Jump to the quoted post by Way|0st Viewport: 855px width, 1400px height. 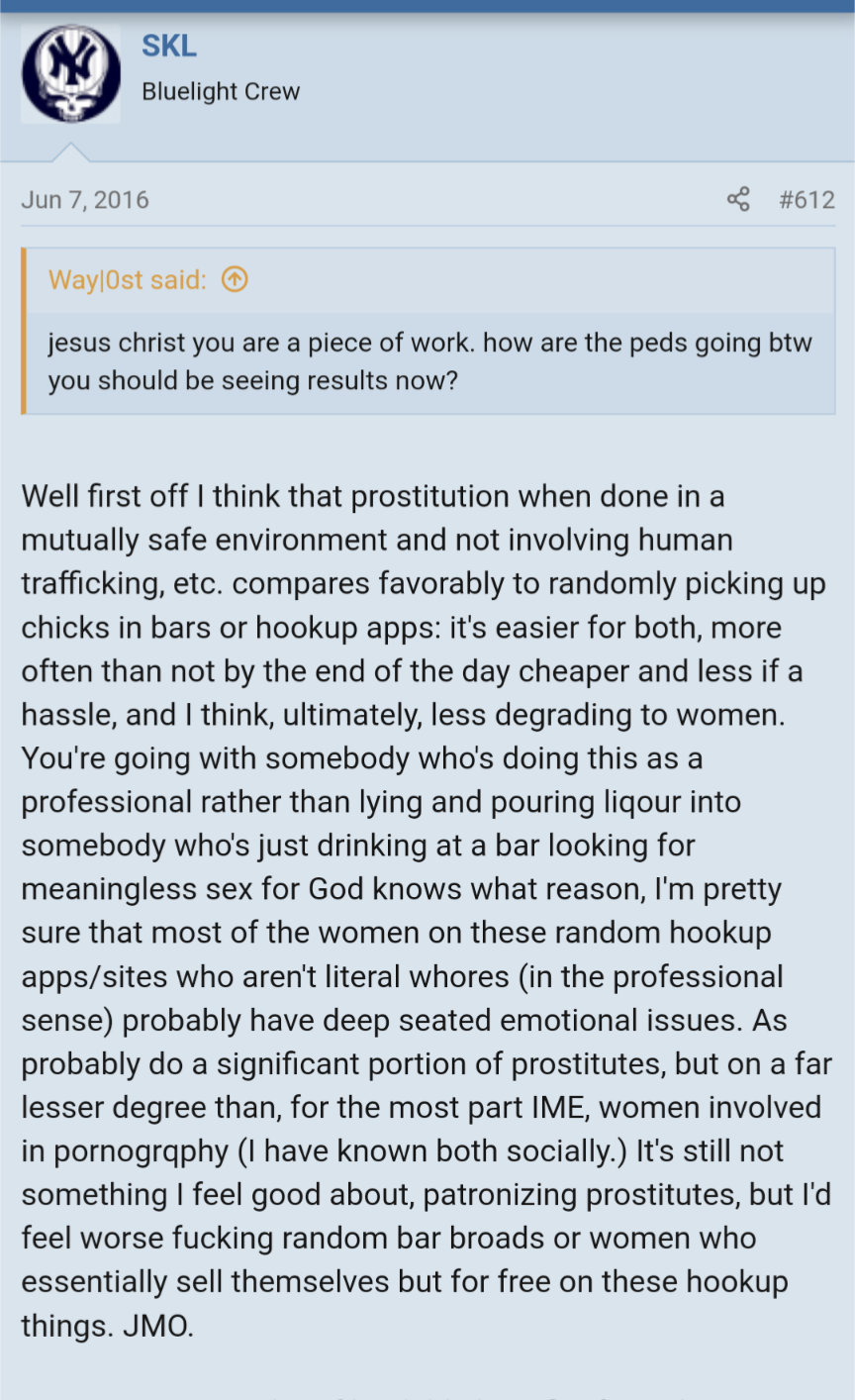pyautogui.click(x=235, y=280)
